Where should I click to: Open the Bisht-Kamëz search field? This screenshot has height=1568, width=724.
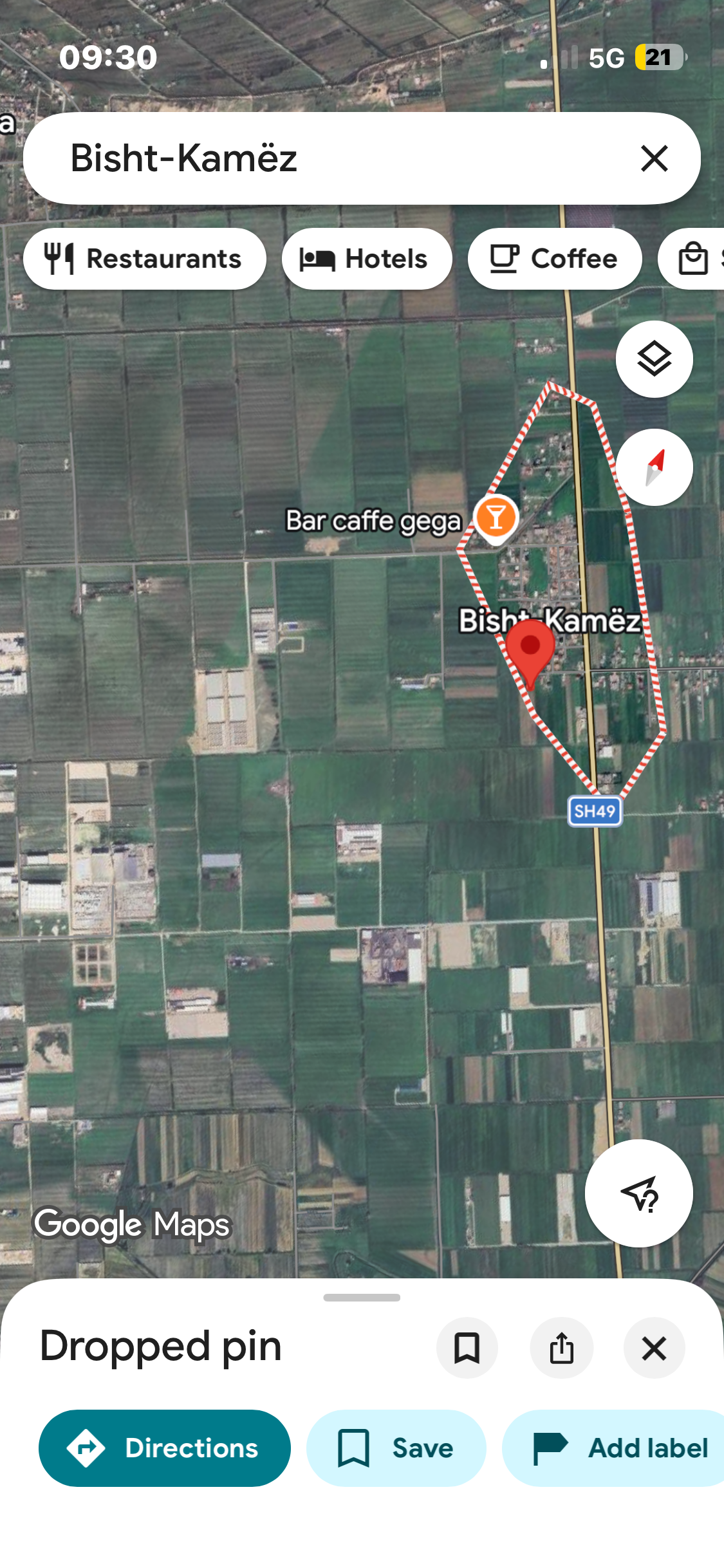click(x=322, y=158)
